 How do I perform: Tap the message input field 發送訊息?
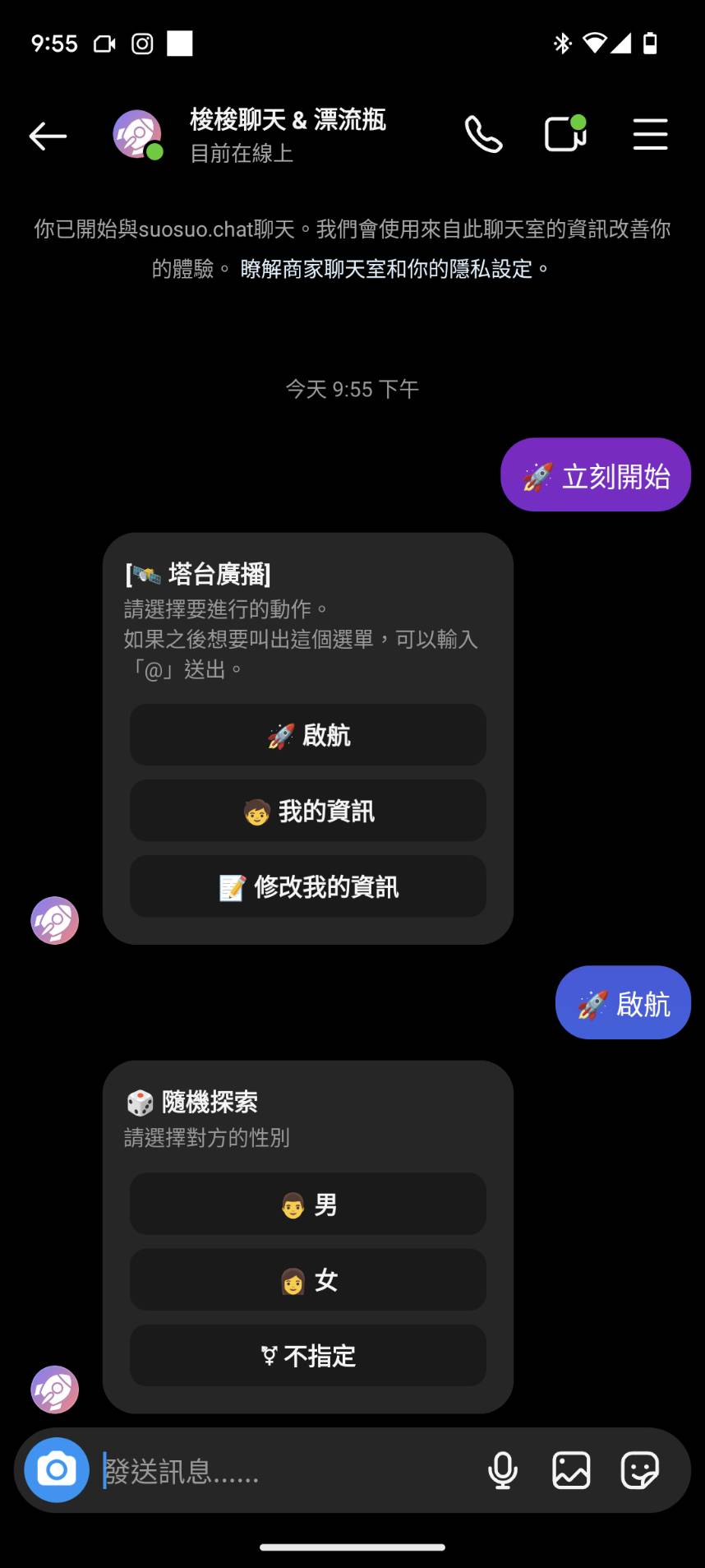[247, 1470]
